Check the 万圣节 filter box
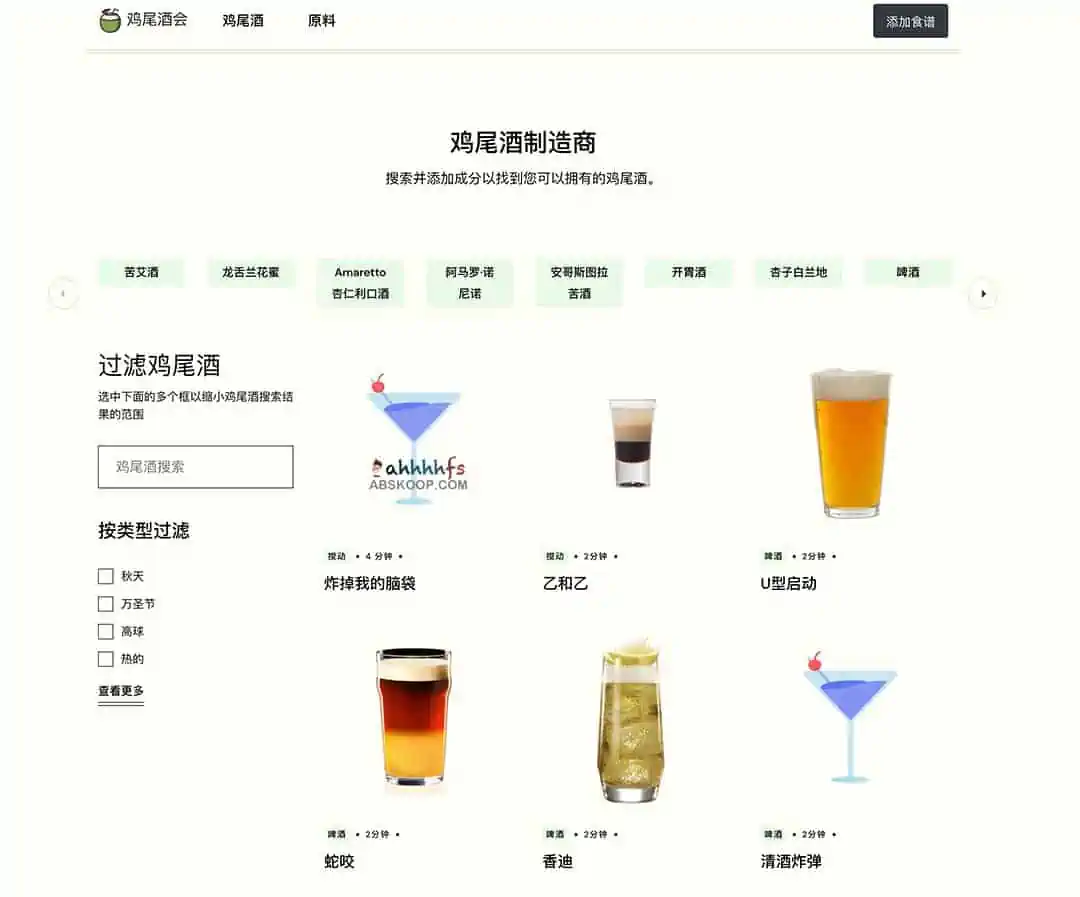1080x897 pixels. pos(105,604)
